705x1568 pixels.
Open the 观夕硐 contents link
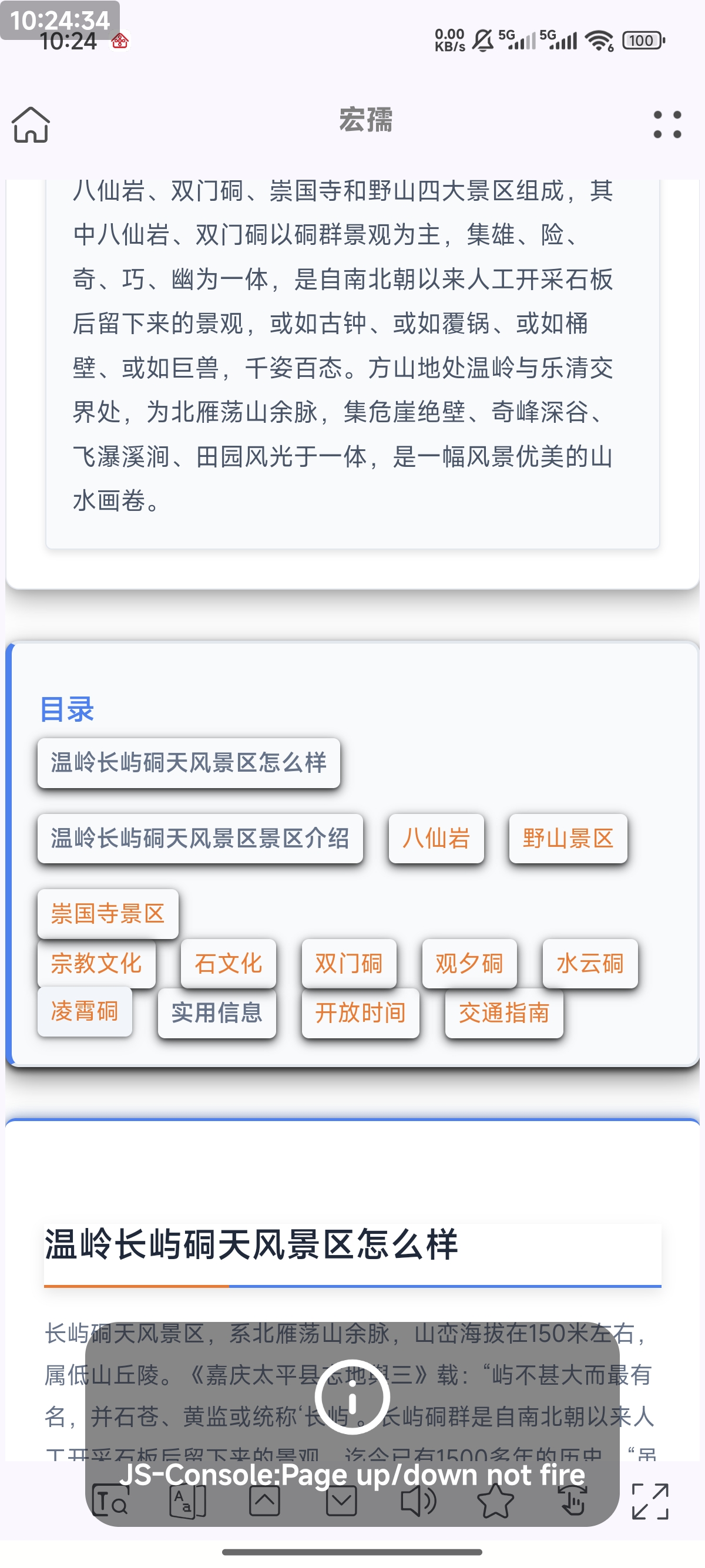click(x=469, y=964)
